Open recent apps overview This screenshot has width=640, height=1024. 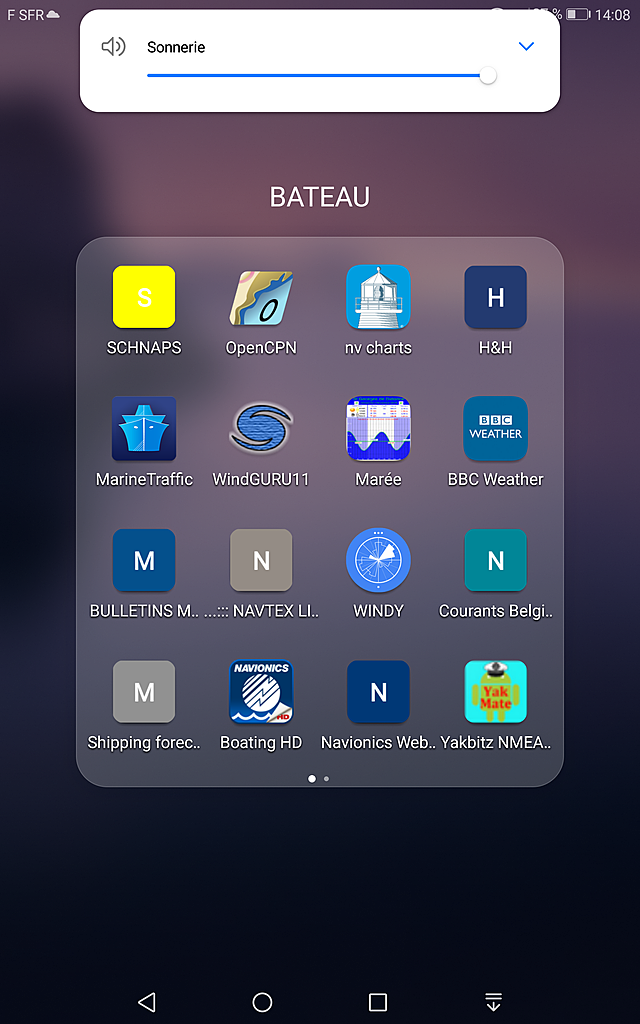377,1002
